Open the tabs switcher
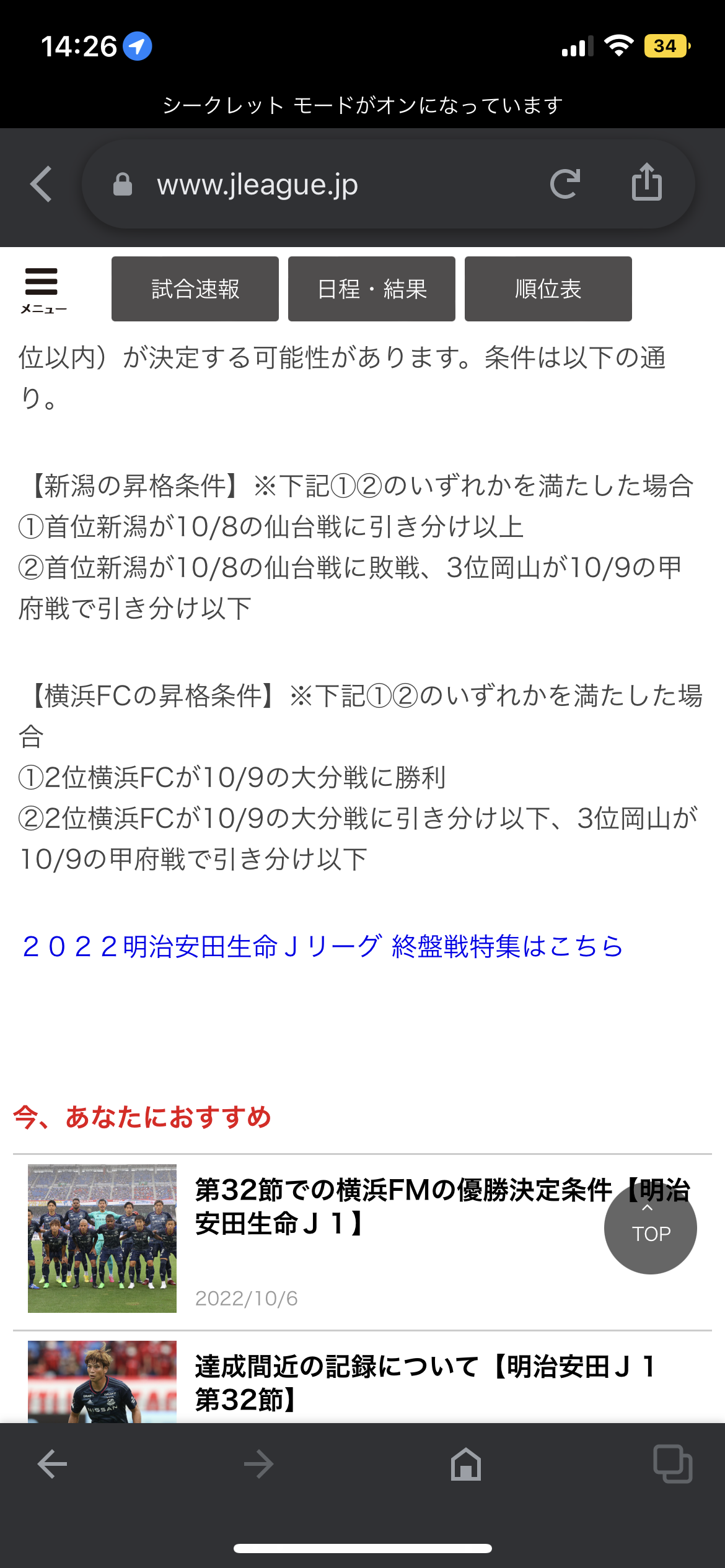The width and height of the screenshot is (725, 1568). [673, 1464]
